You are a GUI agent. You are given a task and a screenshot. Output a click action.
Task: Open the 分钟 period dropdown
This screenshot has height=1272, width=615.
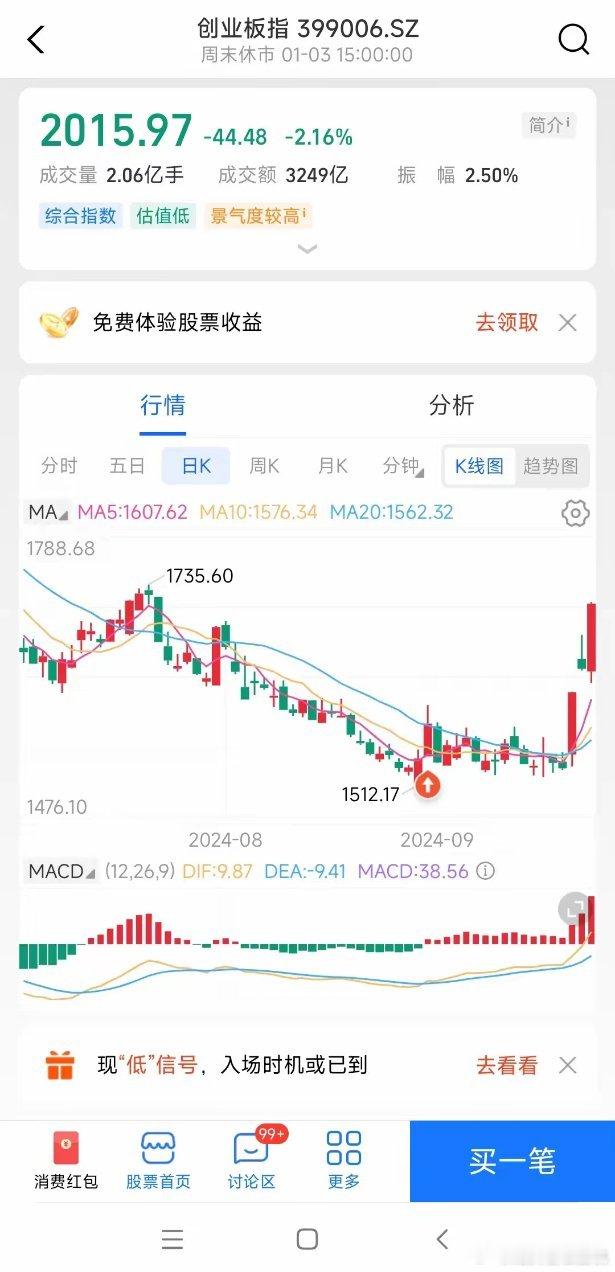pos(403,466)
